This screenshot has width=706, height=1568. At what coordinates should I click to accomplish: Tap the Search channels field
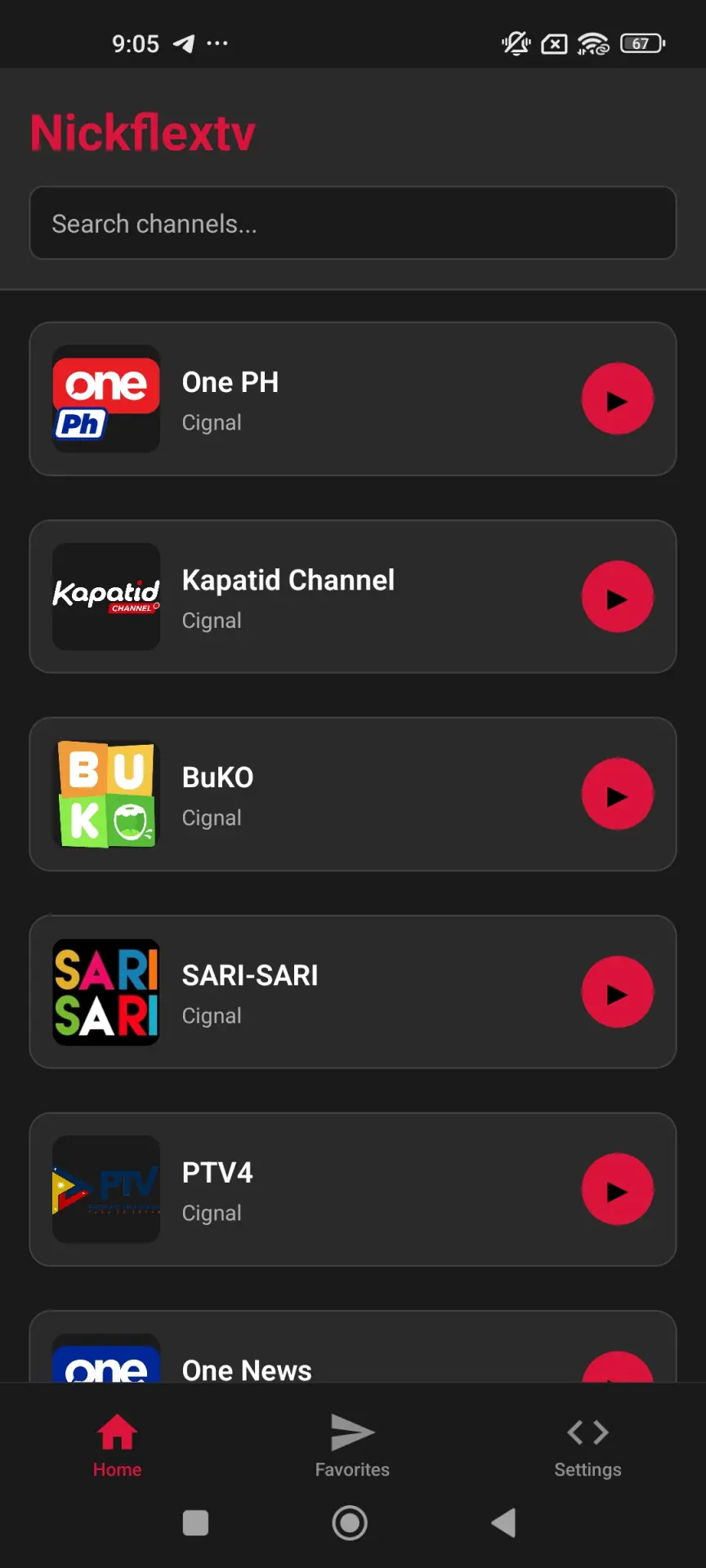pos(353,223)
